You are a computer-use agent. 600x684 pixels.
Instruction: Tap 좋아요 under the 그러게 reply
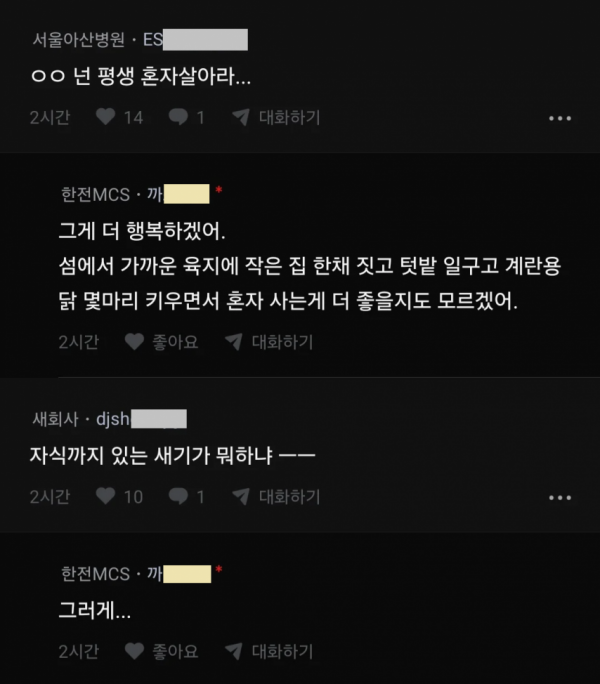click(x=161, y=651)
